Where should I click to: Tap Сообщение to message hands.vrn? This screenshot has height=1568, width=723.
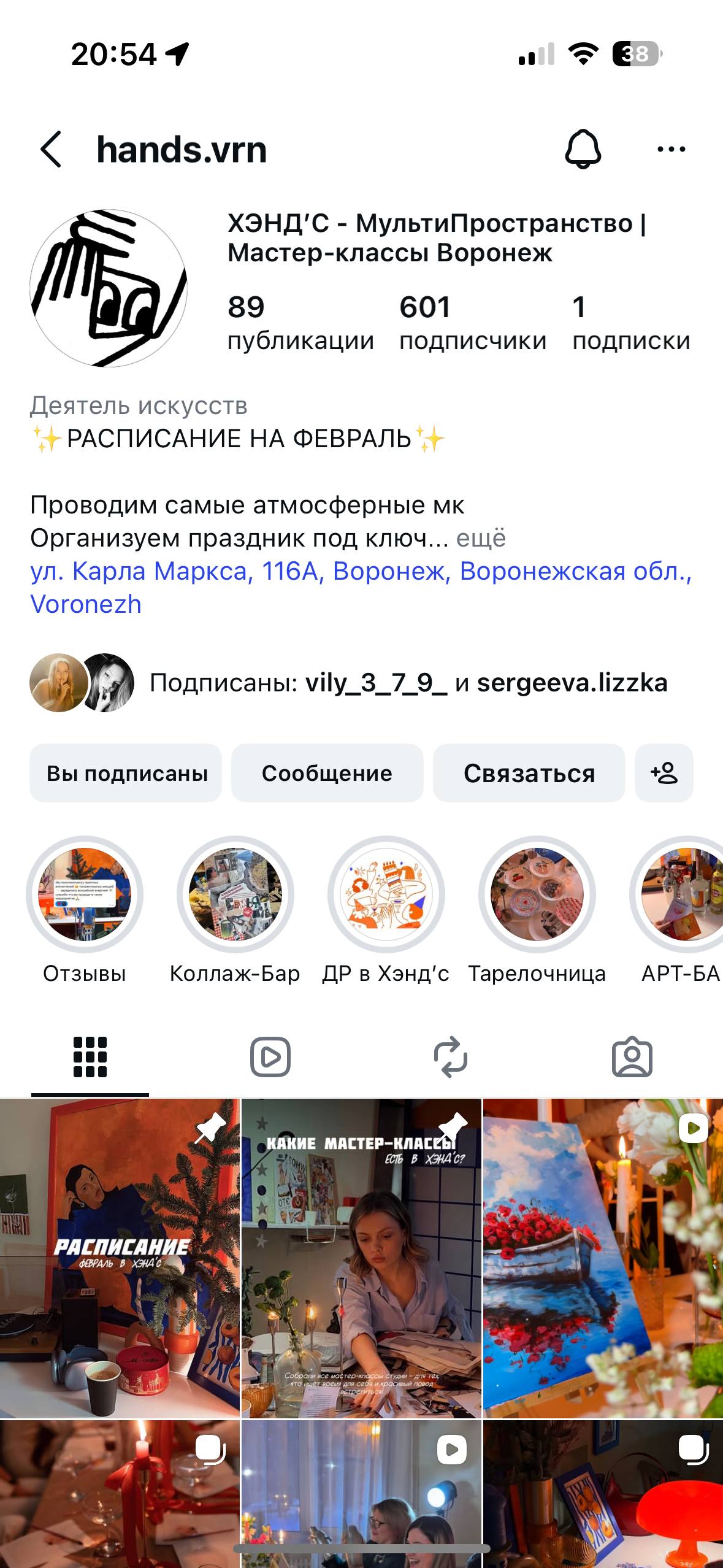pyautogui.click(x=326, y=773)
